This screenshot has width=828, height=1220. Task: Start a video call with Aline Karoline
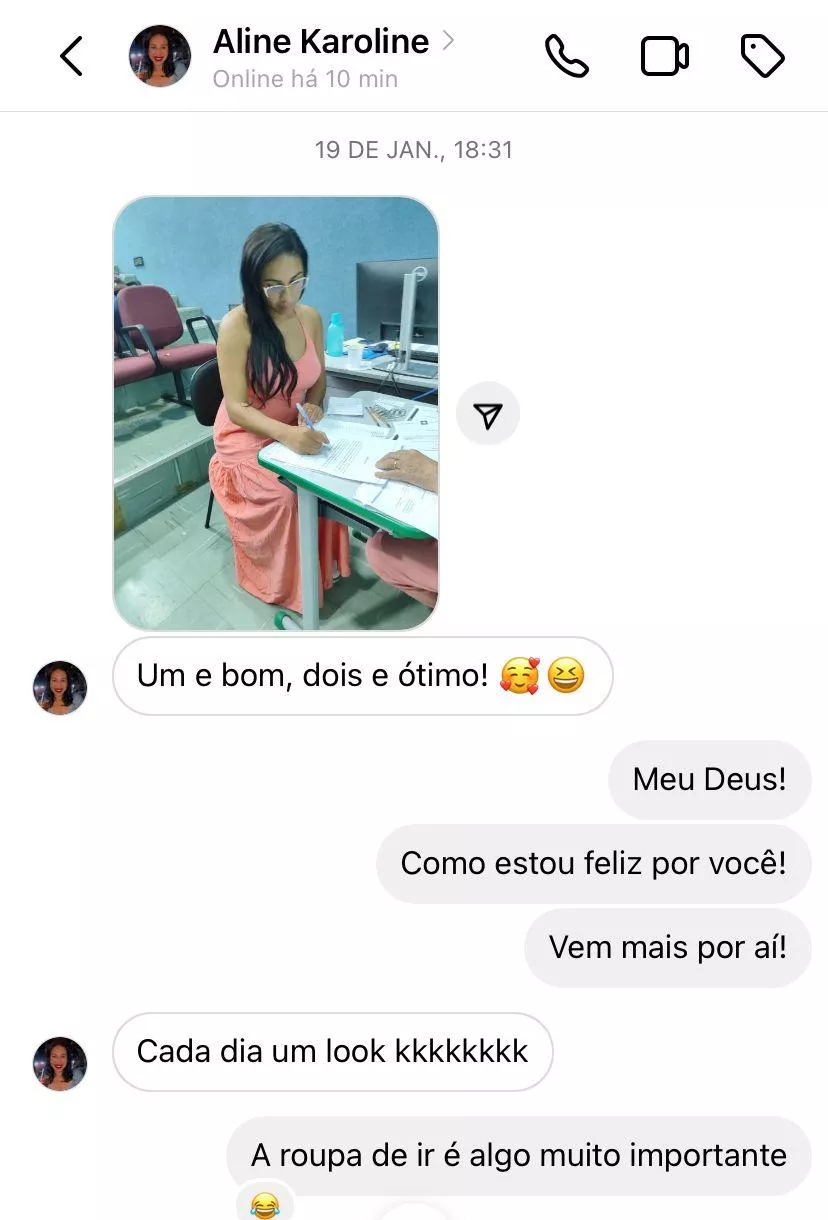coord(664,57)
